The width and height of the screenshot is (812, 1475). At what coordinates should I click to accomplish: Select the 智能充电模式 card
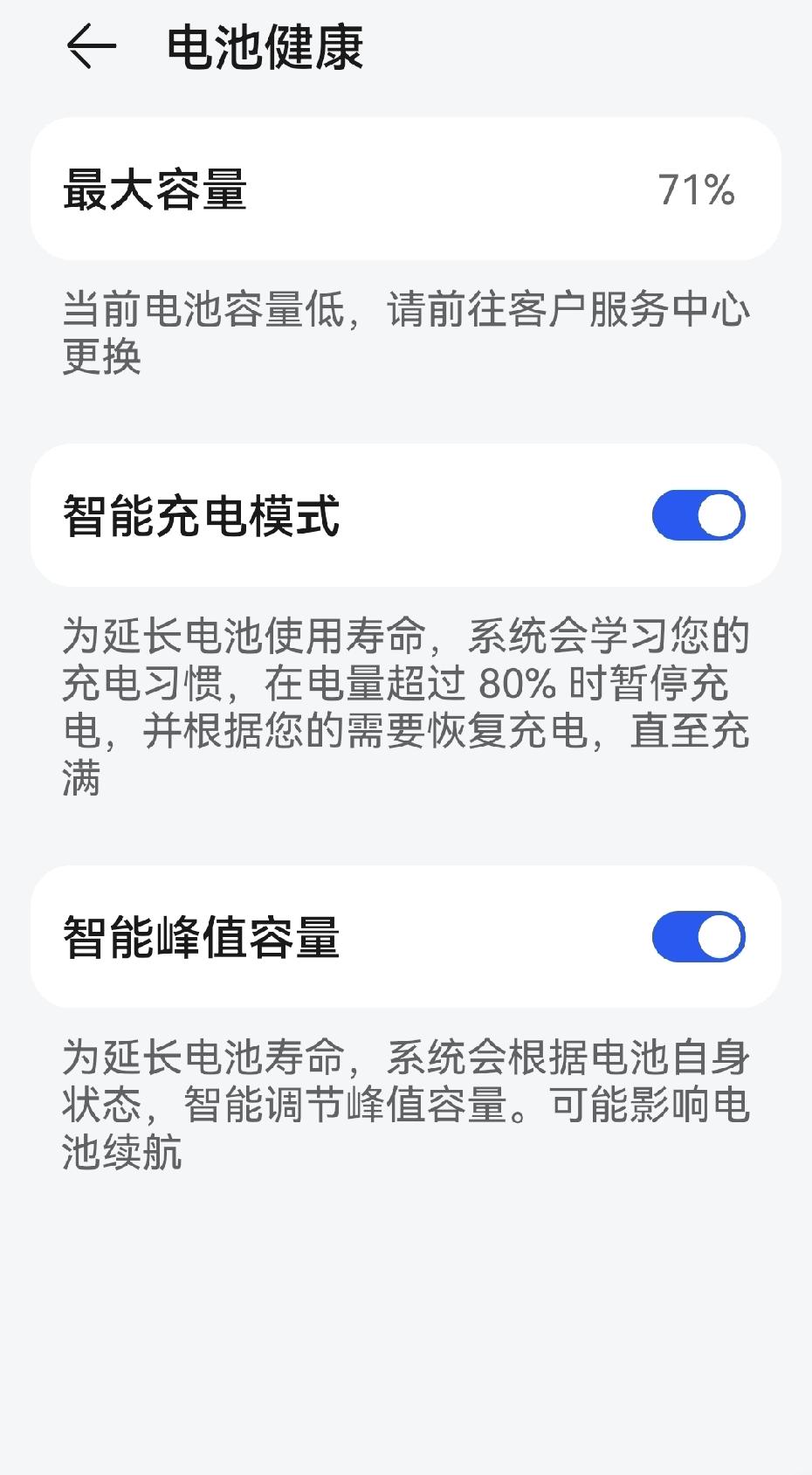tap(406, 514)
